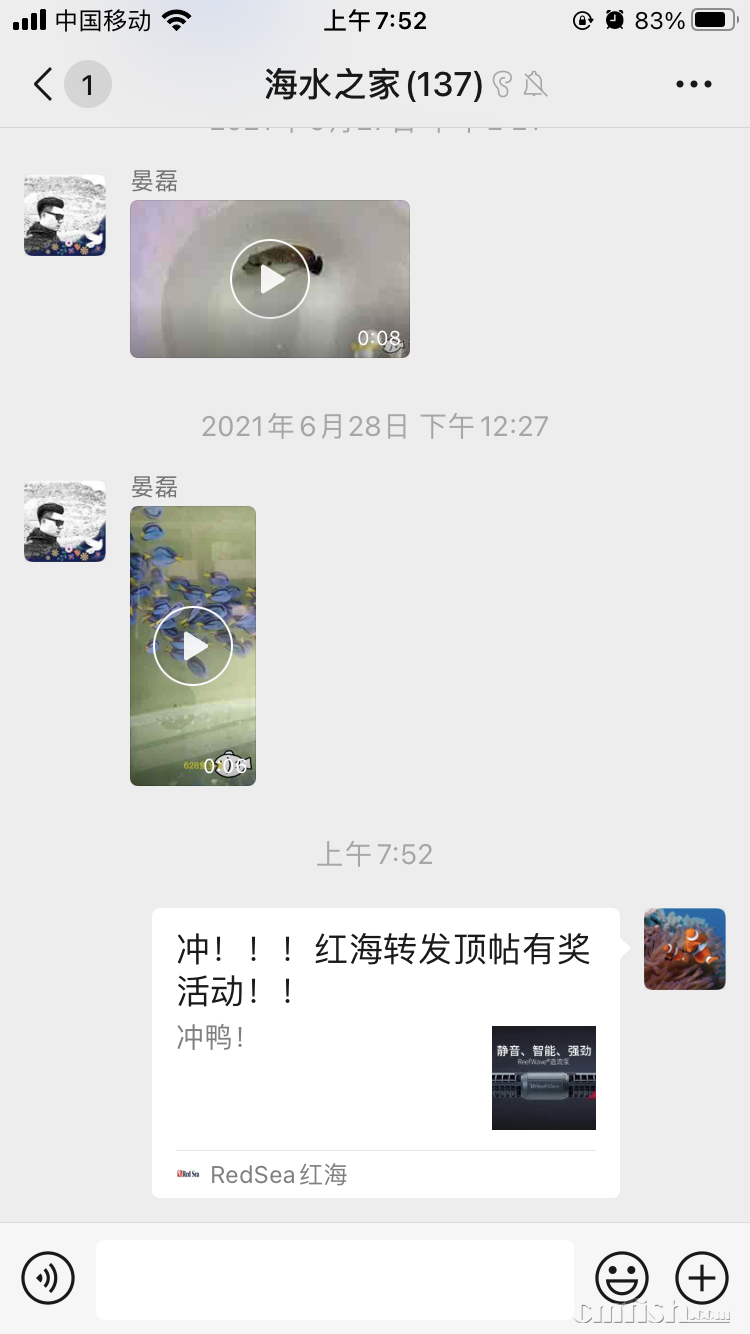Tap the clownfish avatar beside the shared post

coord(685,948)
